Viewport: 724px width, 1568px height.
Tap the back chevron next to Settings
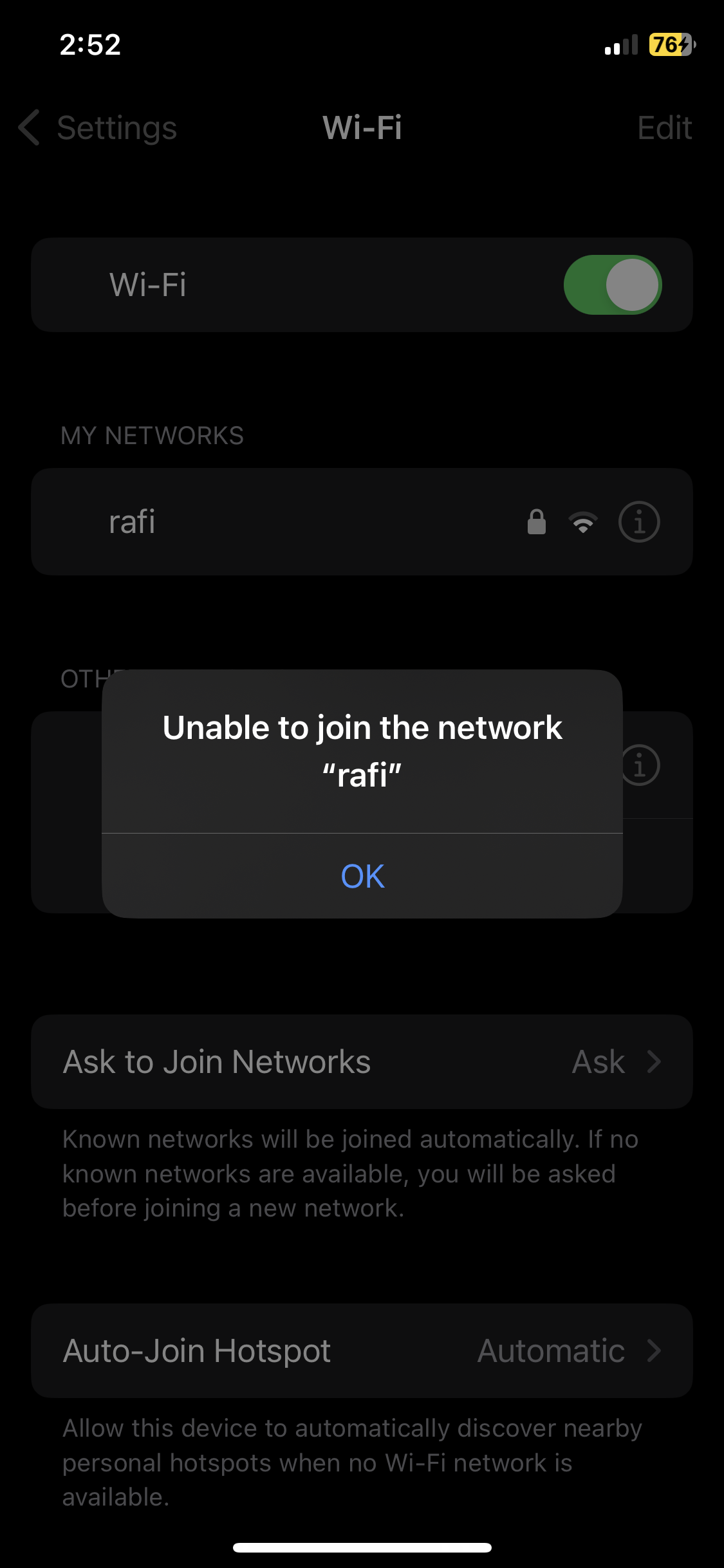28,128
